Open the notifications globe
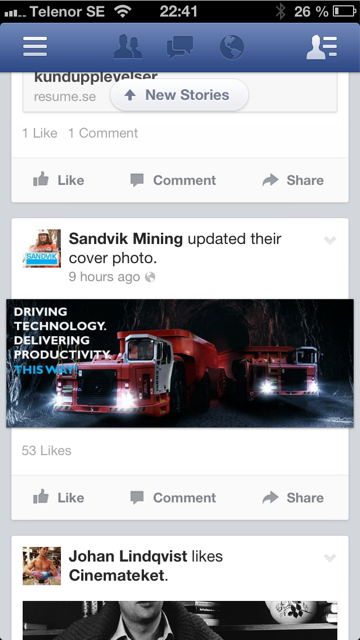Screen dimensions: 360x640 click(232, 47)
